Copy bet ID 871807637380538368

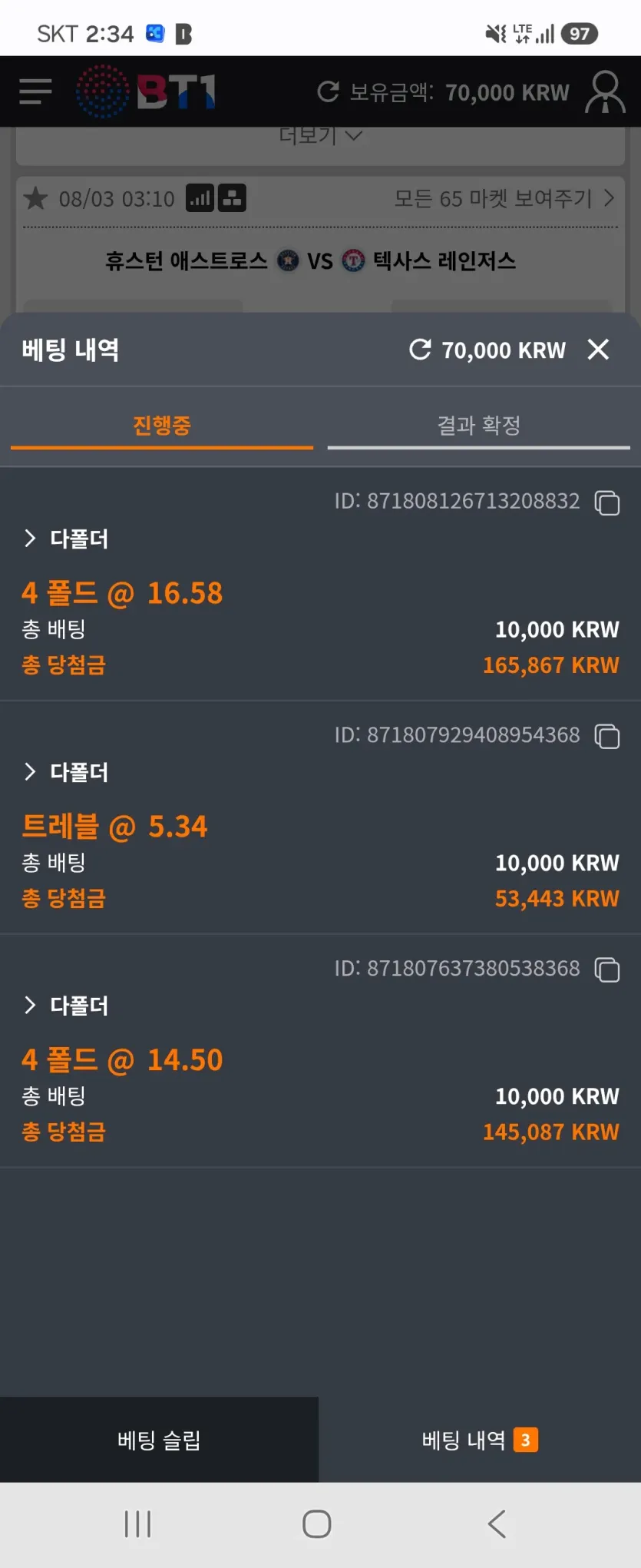click(x=607, y=970)
